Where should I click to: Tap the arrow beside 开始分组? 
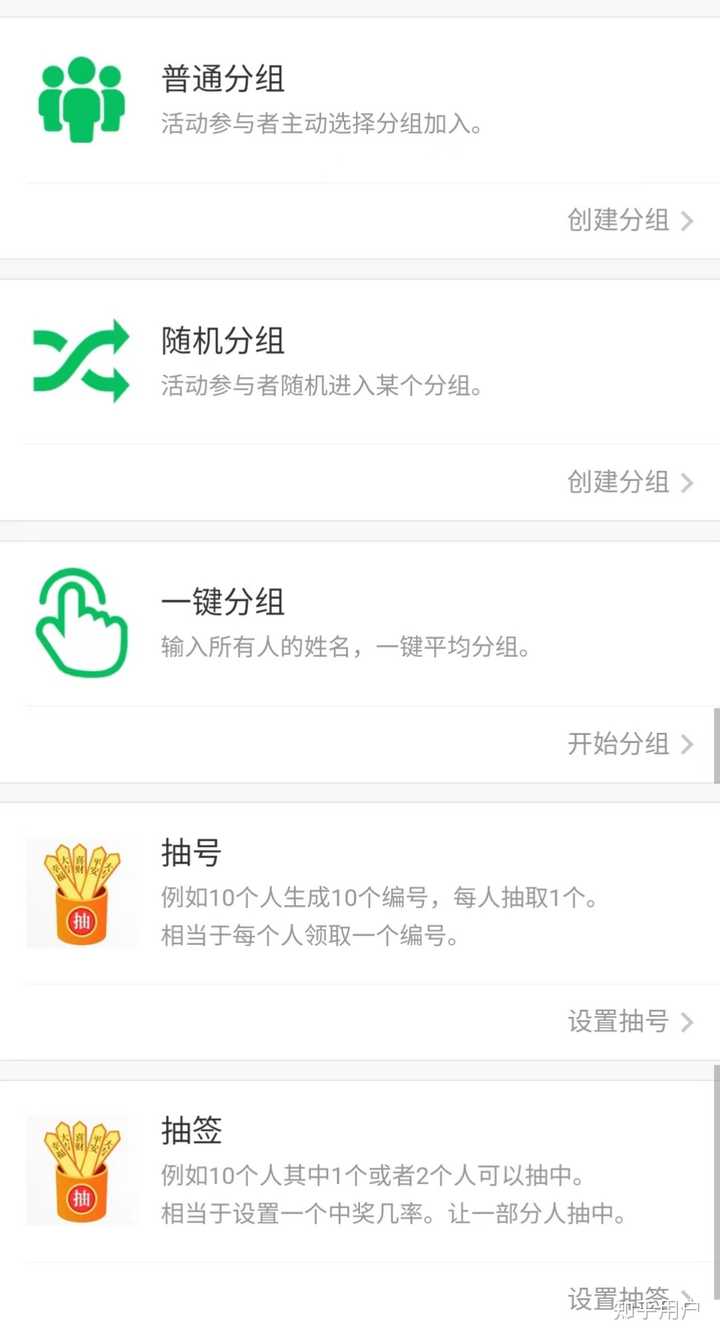point(686,744)
